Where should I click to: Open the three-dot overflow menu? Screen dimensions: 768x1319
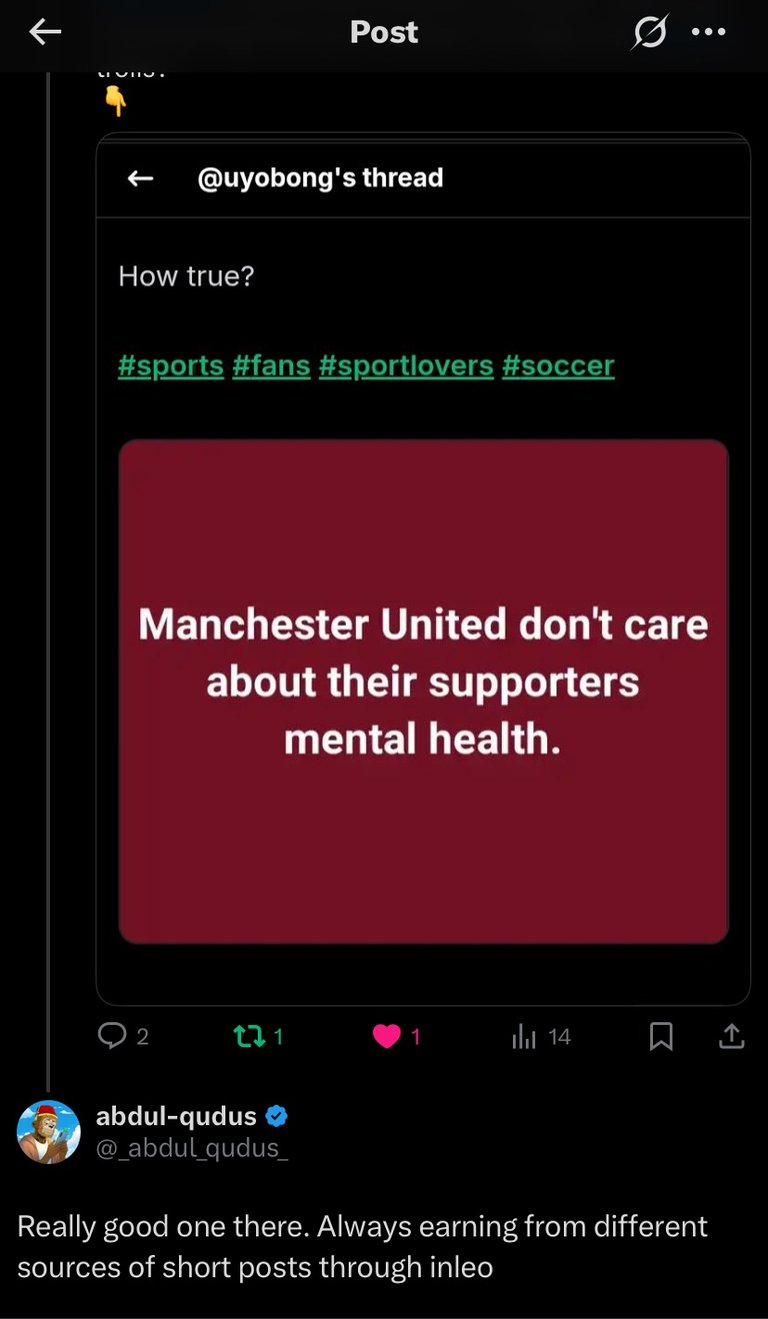pos(709,33)
